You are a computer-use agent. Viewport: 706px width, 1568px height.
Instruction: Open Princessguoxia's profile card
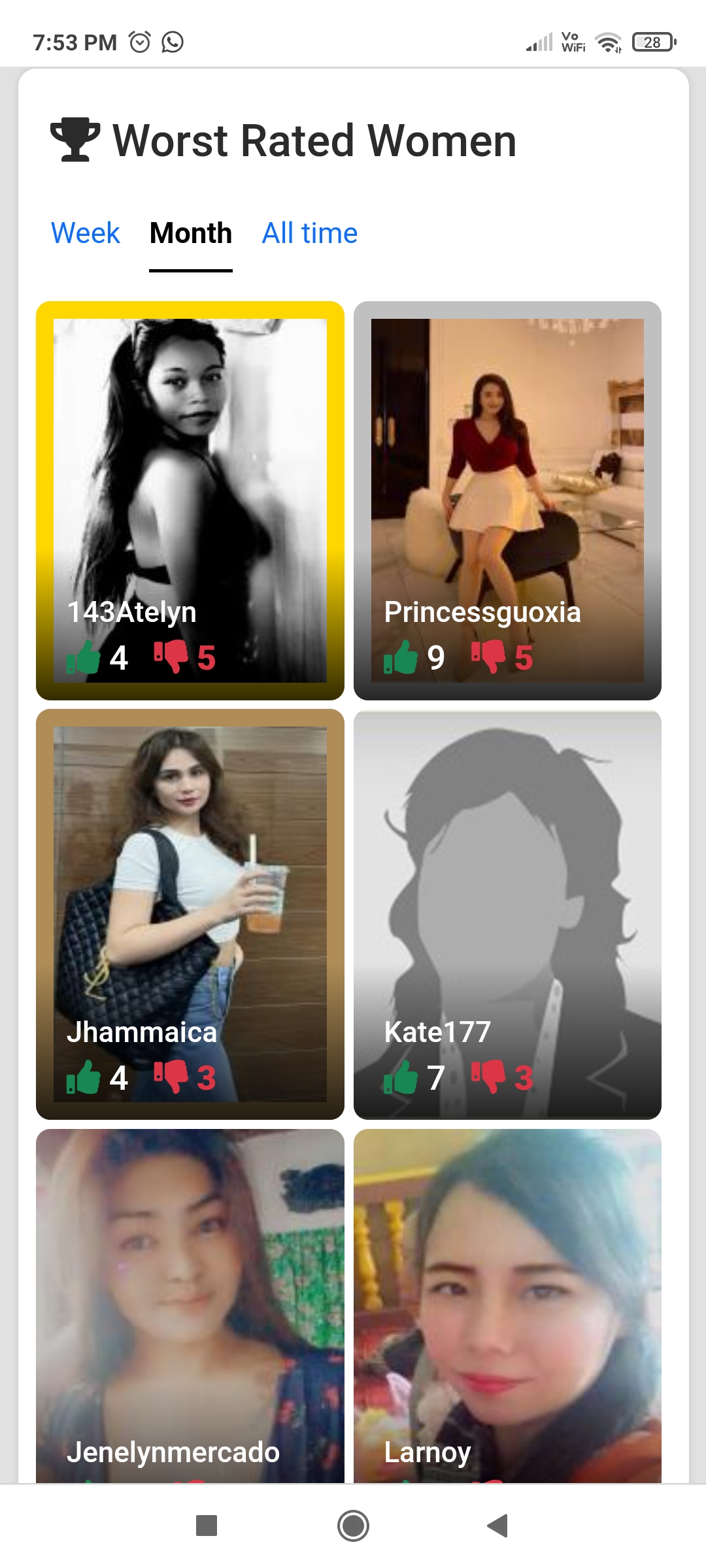pos(507,500)
